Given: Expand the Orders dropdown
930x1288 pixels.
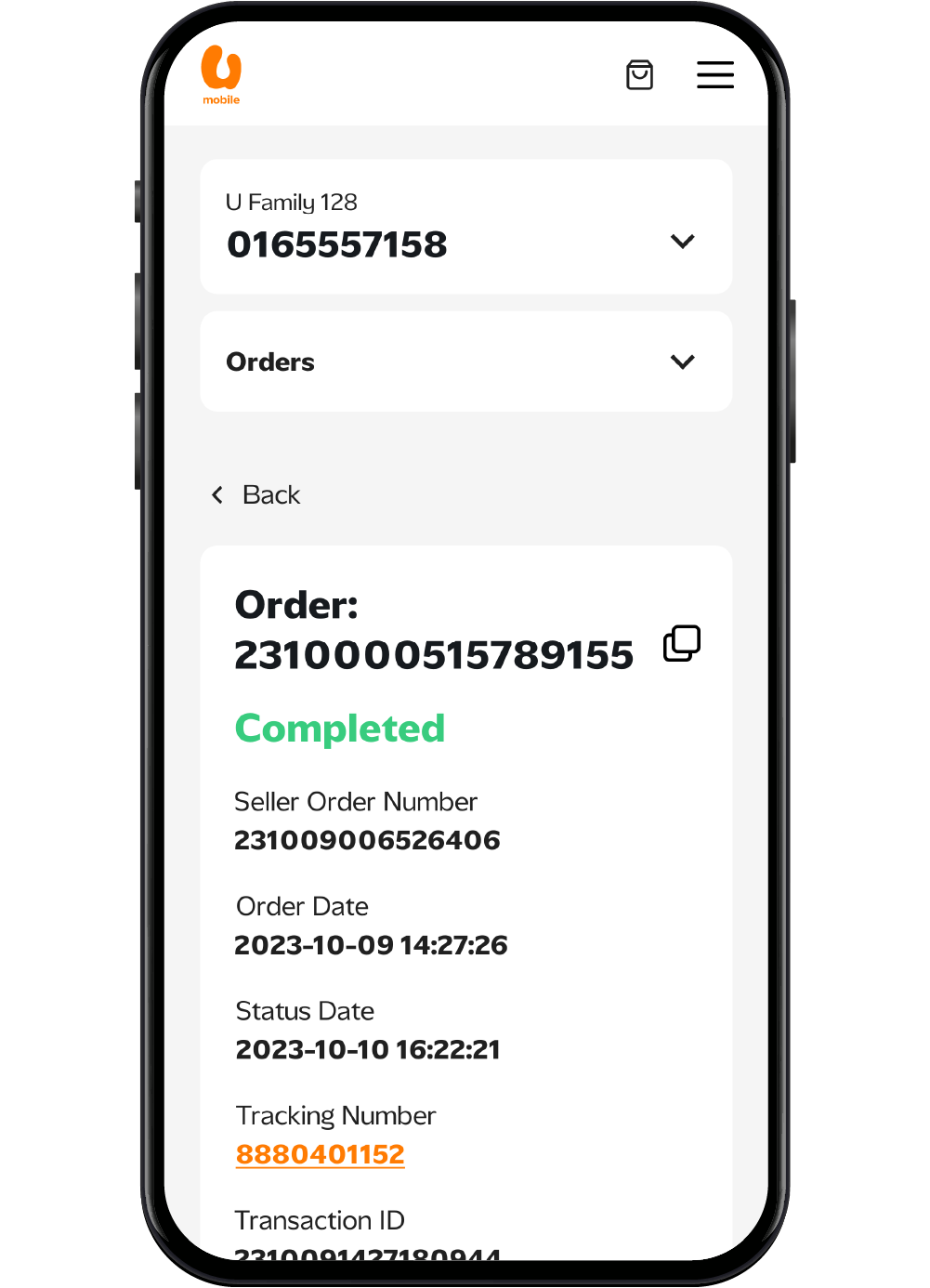Looking at the screenshot, I should pos(682,361).
